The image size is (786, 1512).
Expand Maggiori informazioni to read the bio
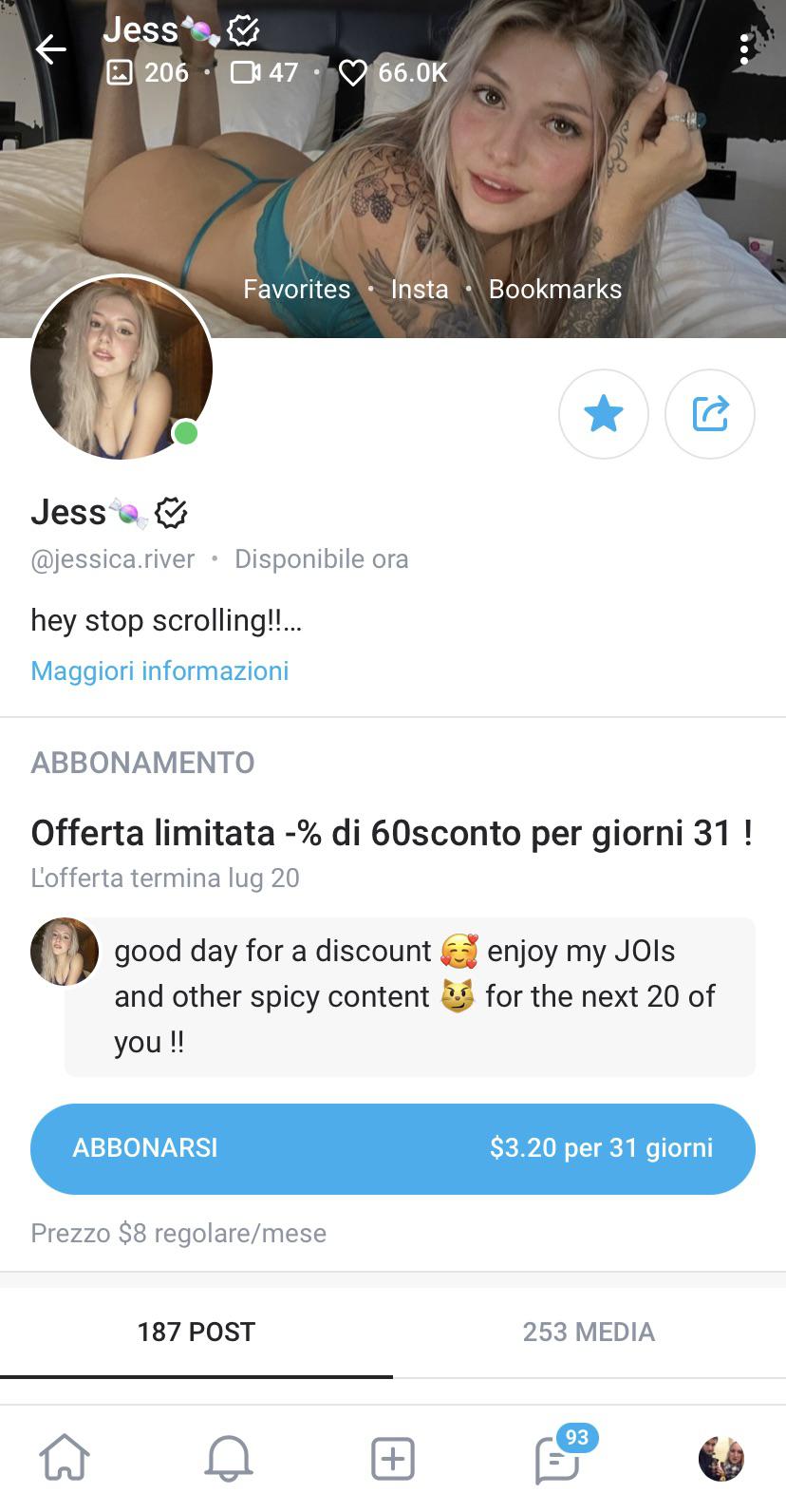(x=159, y=671)
